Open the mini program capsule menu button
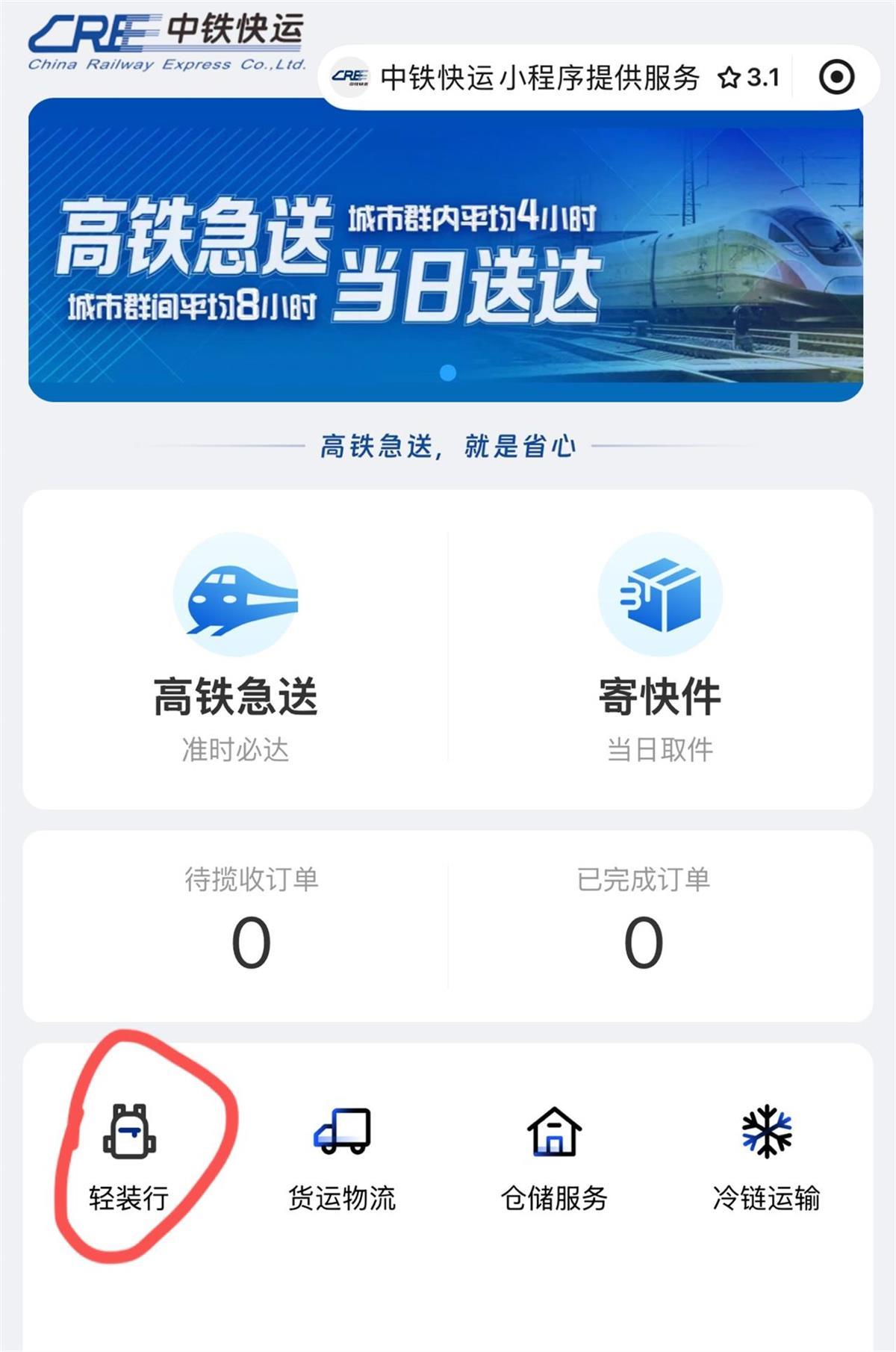Screen dimensions: 896x1352 838,77
